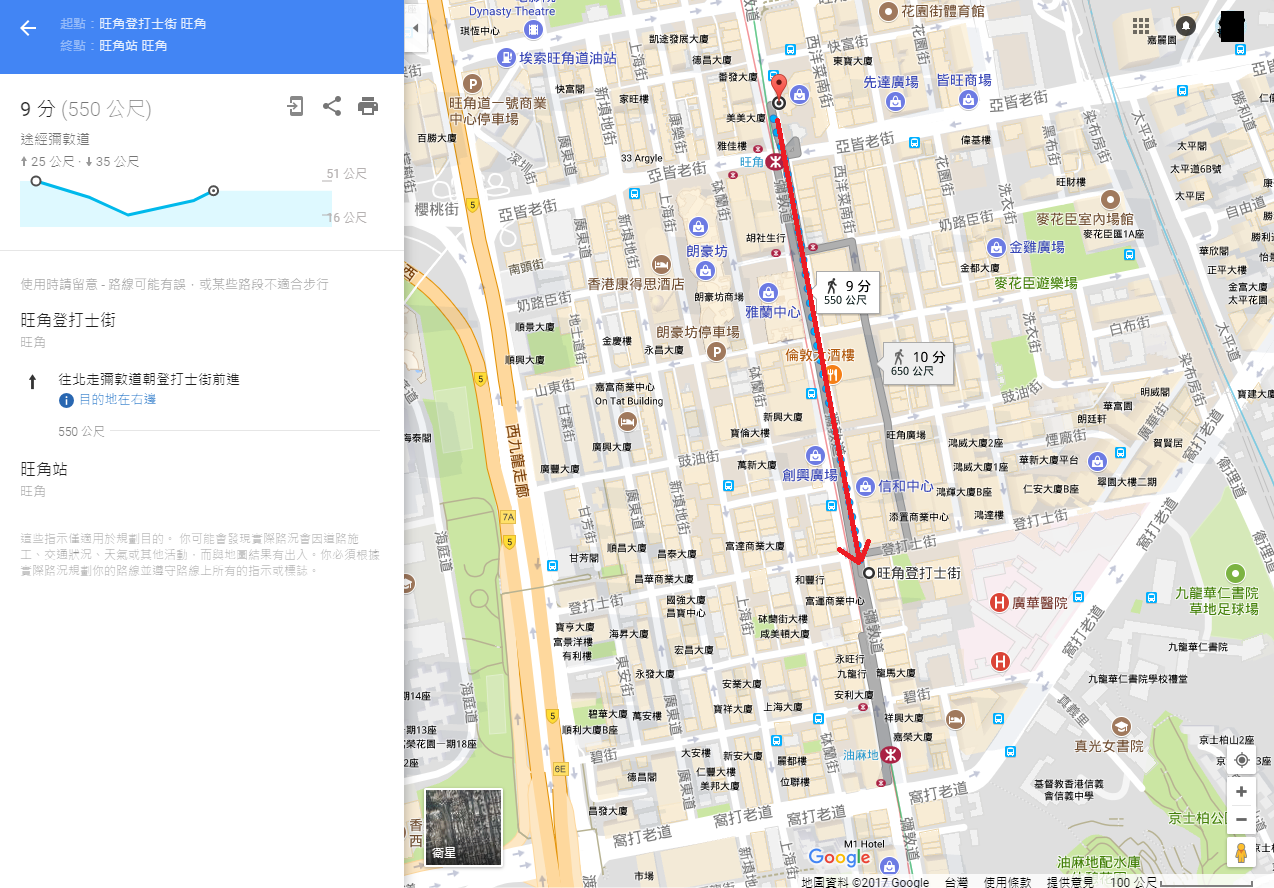Open 使用條款 link at map bottom
Screen dimensions: 1274x888
[1008, 882]
